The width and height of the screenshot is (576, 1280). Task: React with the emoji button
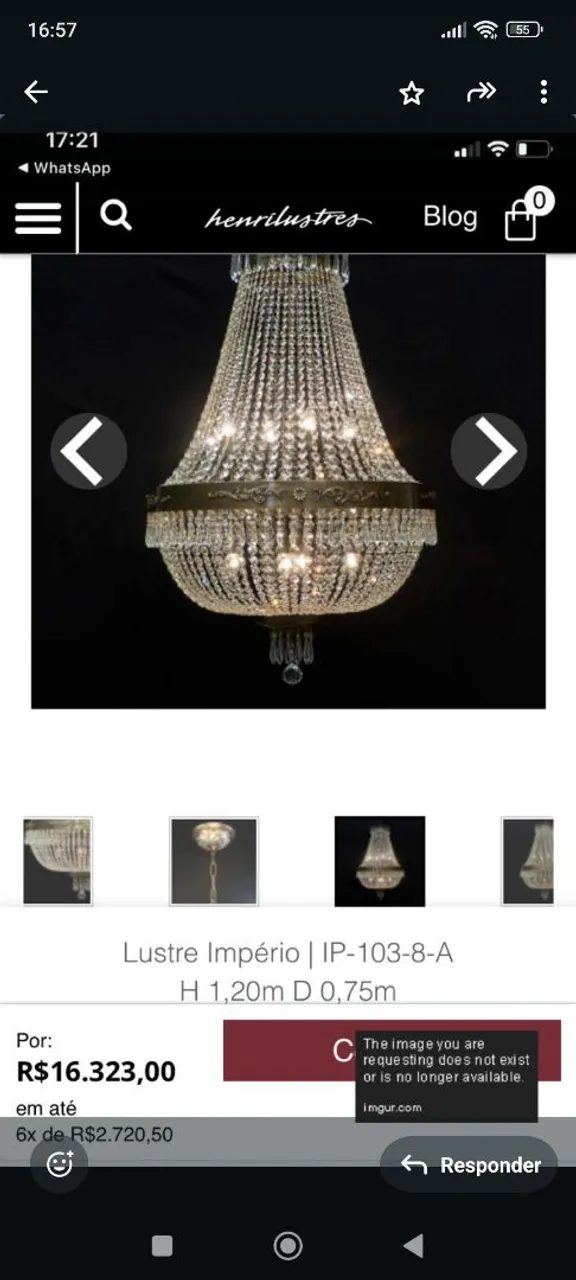pyautogui.click(x=60, y=1164)
